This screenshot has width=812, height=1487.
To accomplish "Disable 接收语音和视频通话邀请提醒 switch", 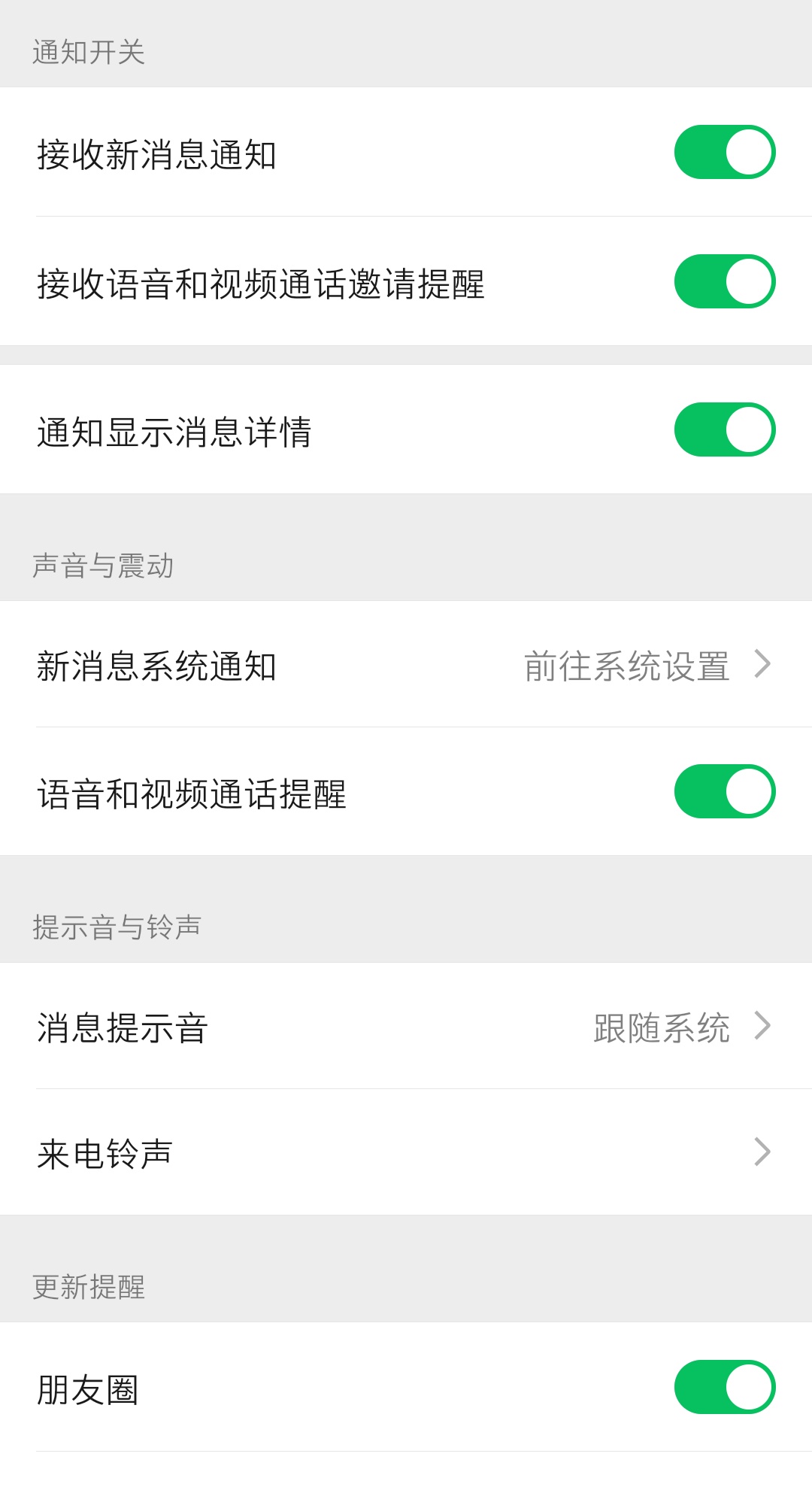I will point(724,282).
